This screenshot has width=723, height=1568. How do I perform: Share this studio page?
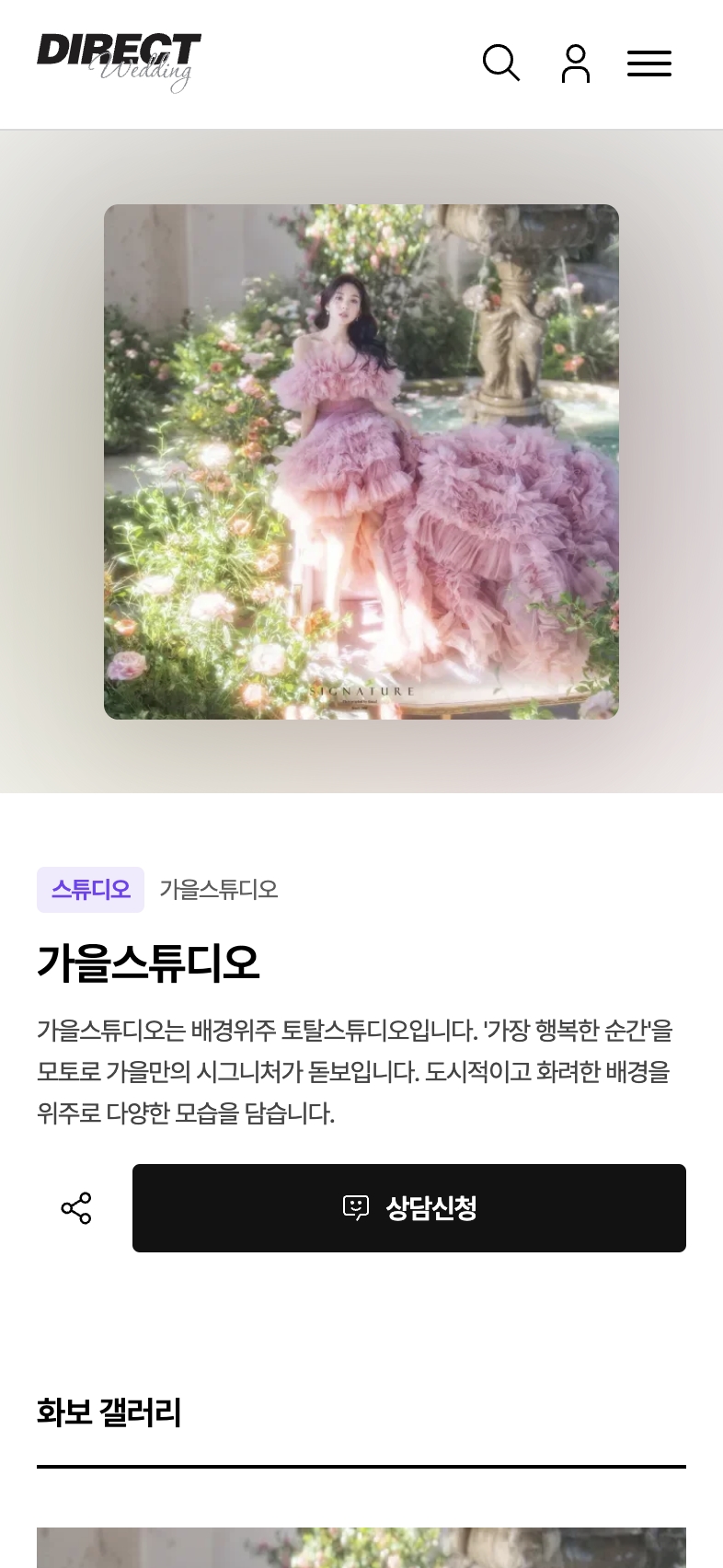click(x=76, y=1208)
